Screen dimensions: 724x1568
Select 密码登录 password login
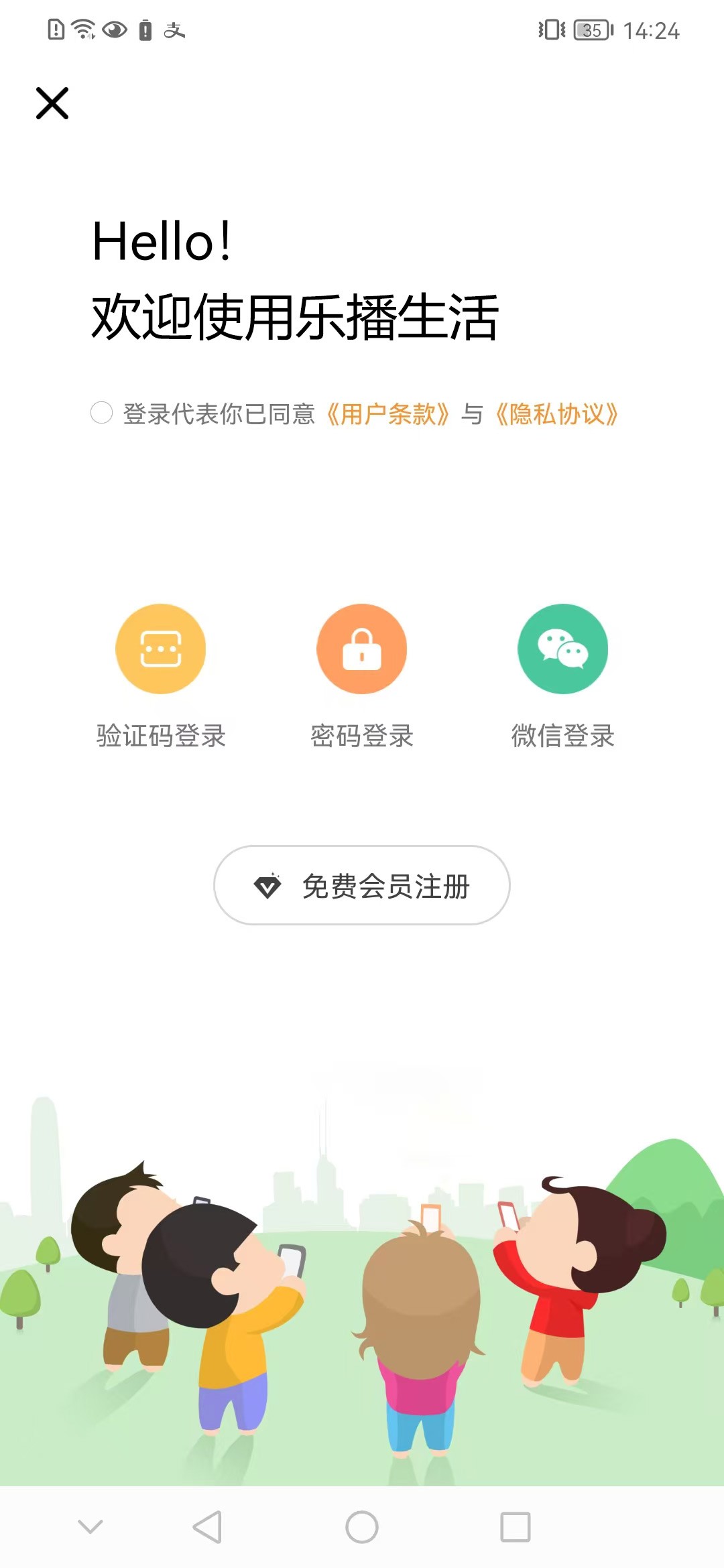pos(362,649)
